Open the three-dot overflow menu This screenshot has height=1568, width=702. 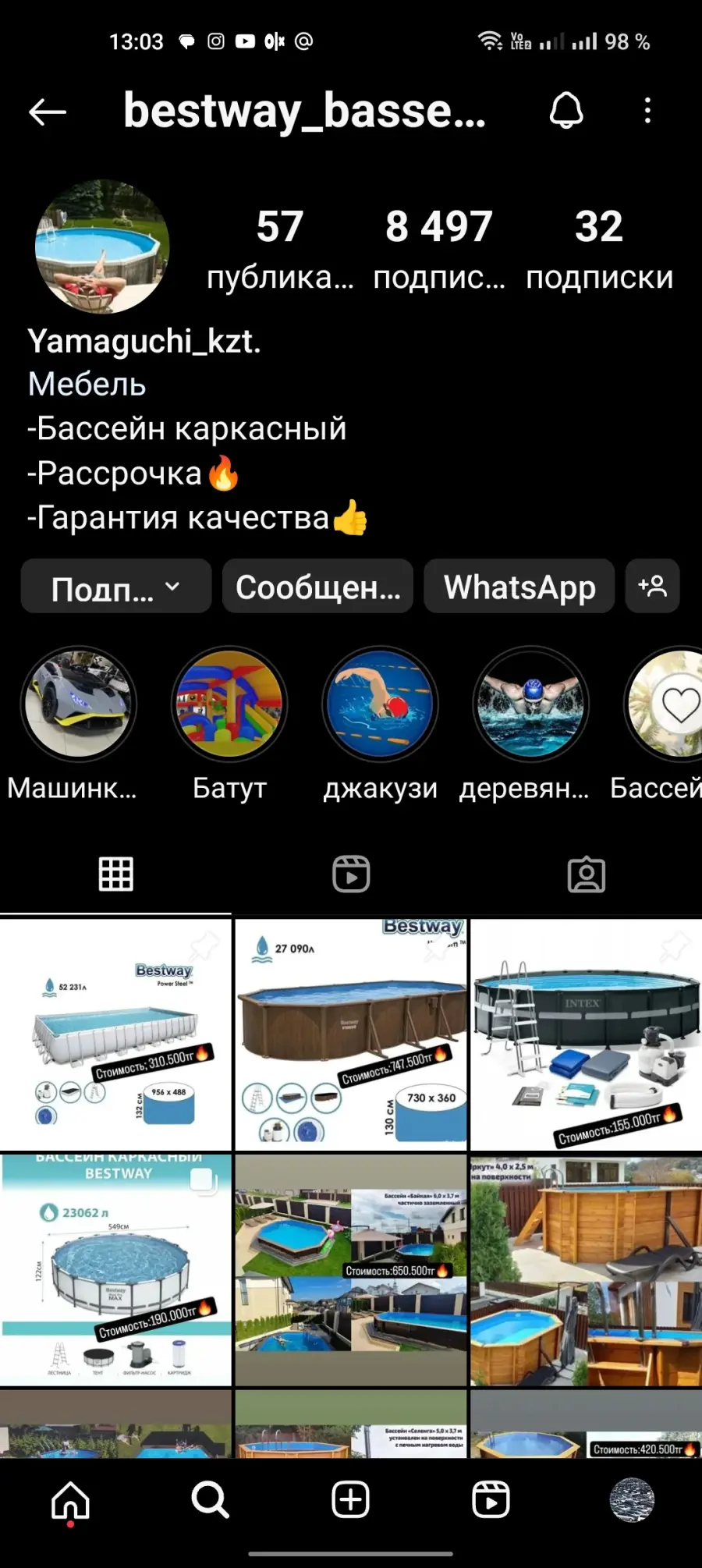pyautogui.click(x=647, y=111)
